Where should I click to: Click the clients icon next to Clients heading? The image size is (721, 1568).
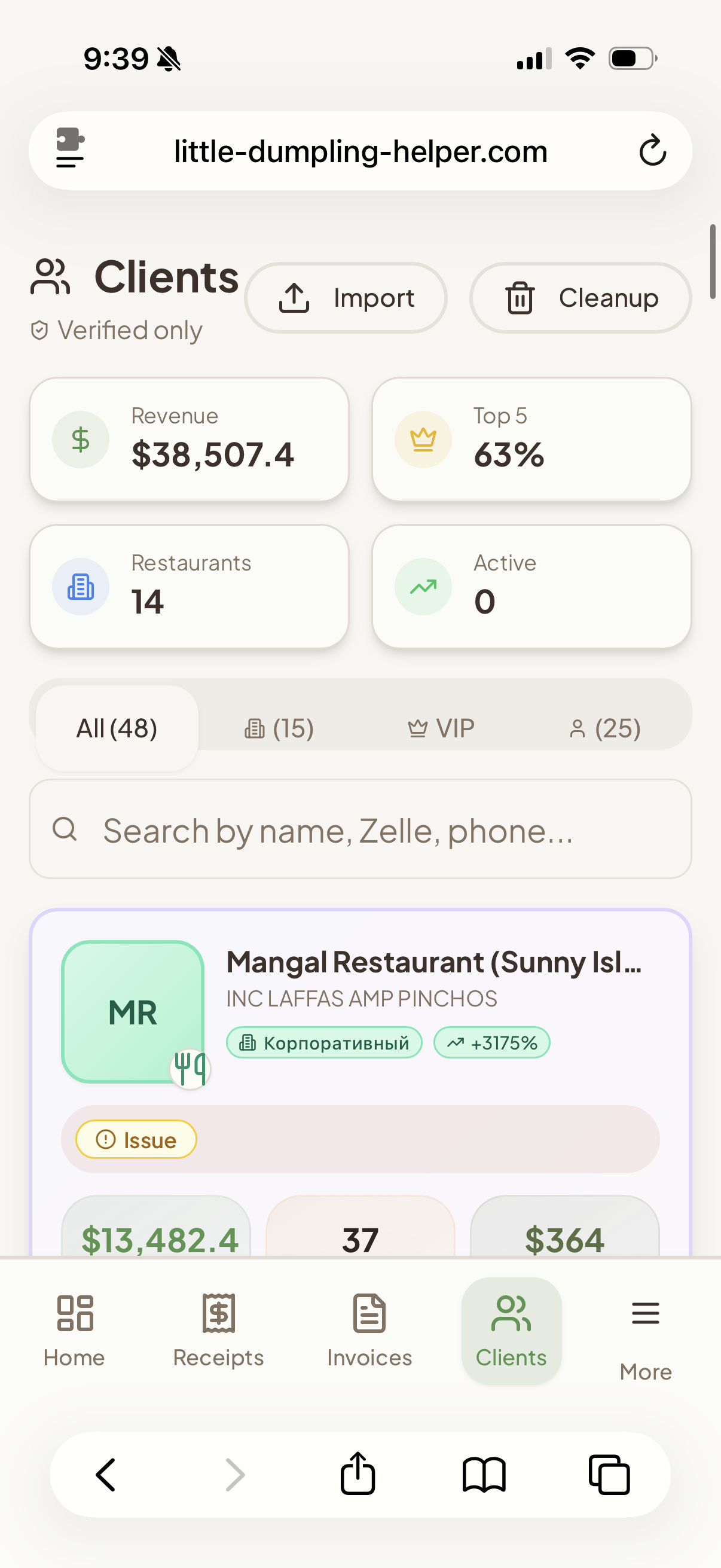point(50,277)
